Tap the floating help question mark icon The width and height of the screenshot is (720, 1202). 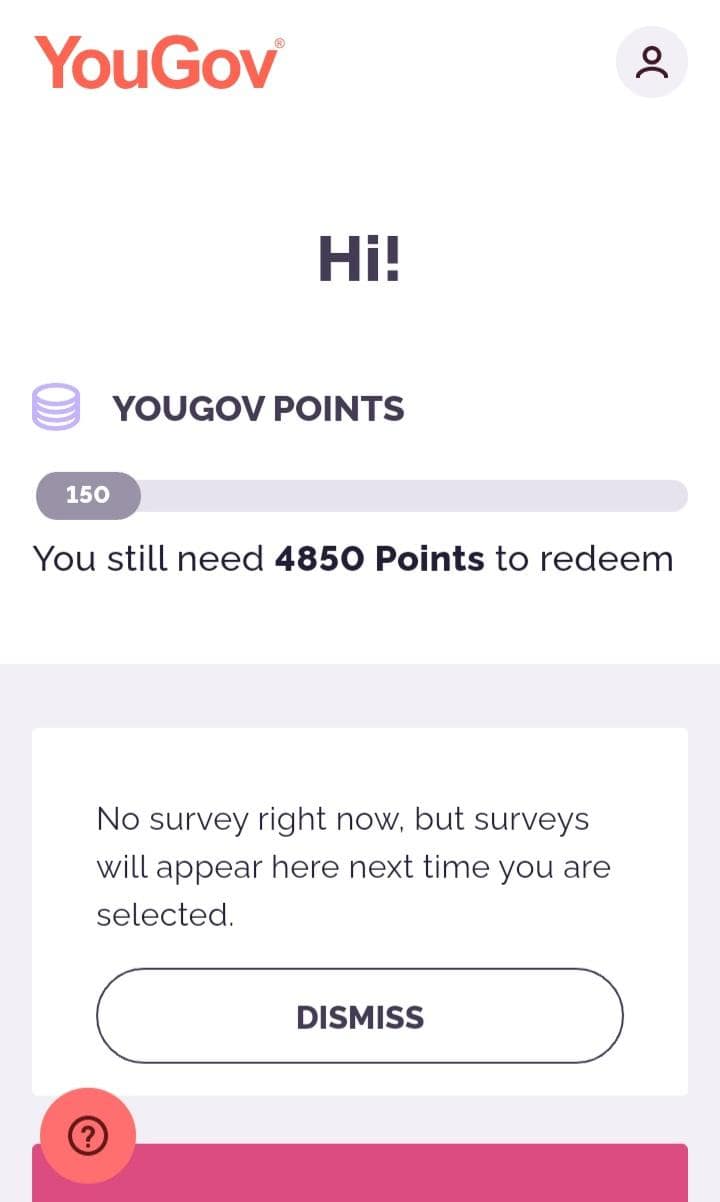[88, 1135]
